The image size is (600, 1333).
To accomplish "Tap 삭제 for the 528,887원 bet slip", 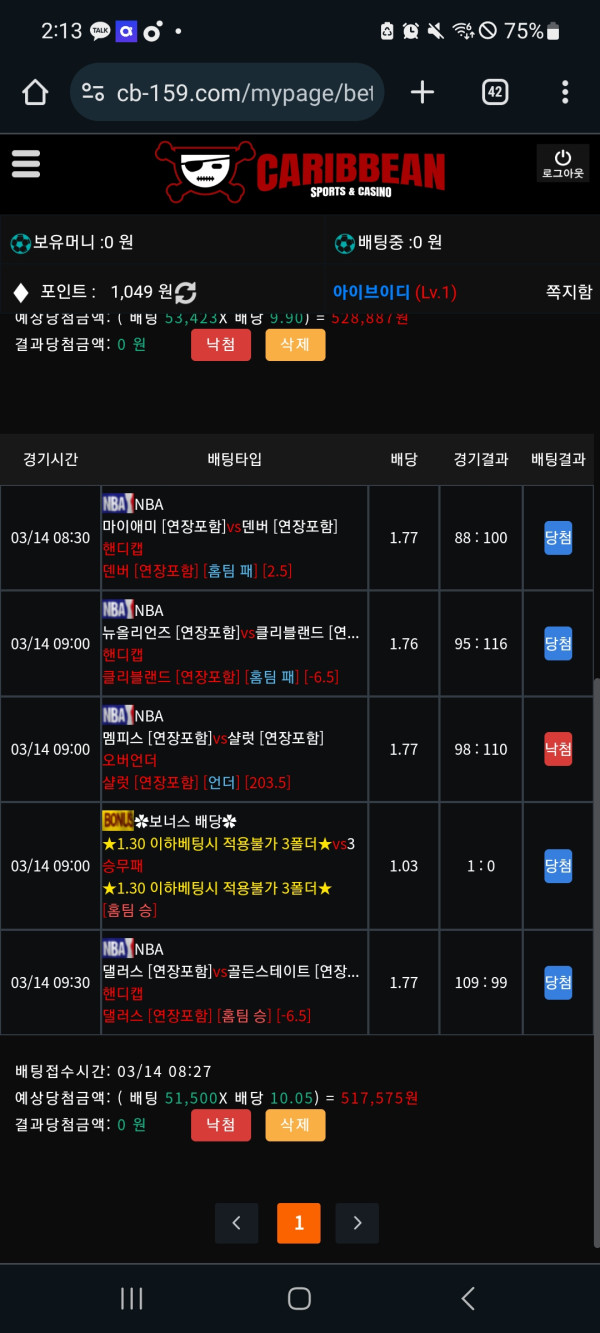I will coord(295,344).
